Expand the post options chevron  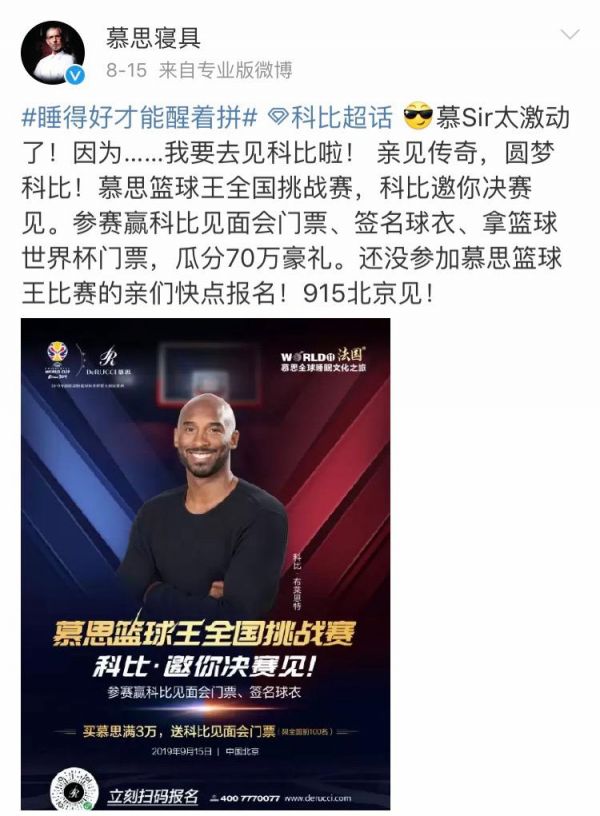click(x=570, y=36)
